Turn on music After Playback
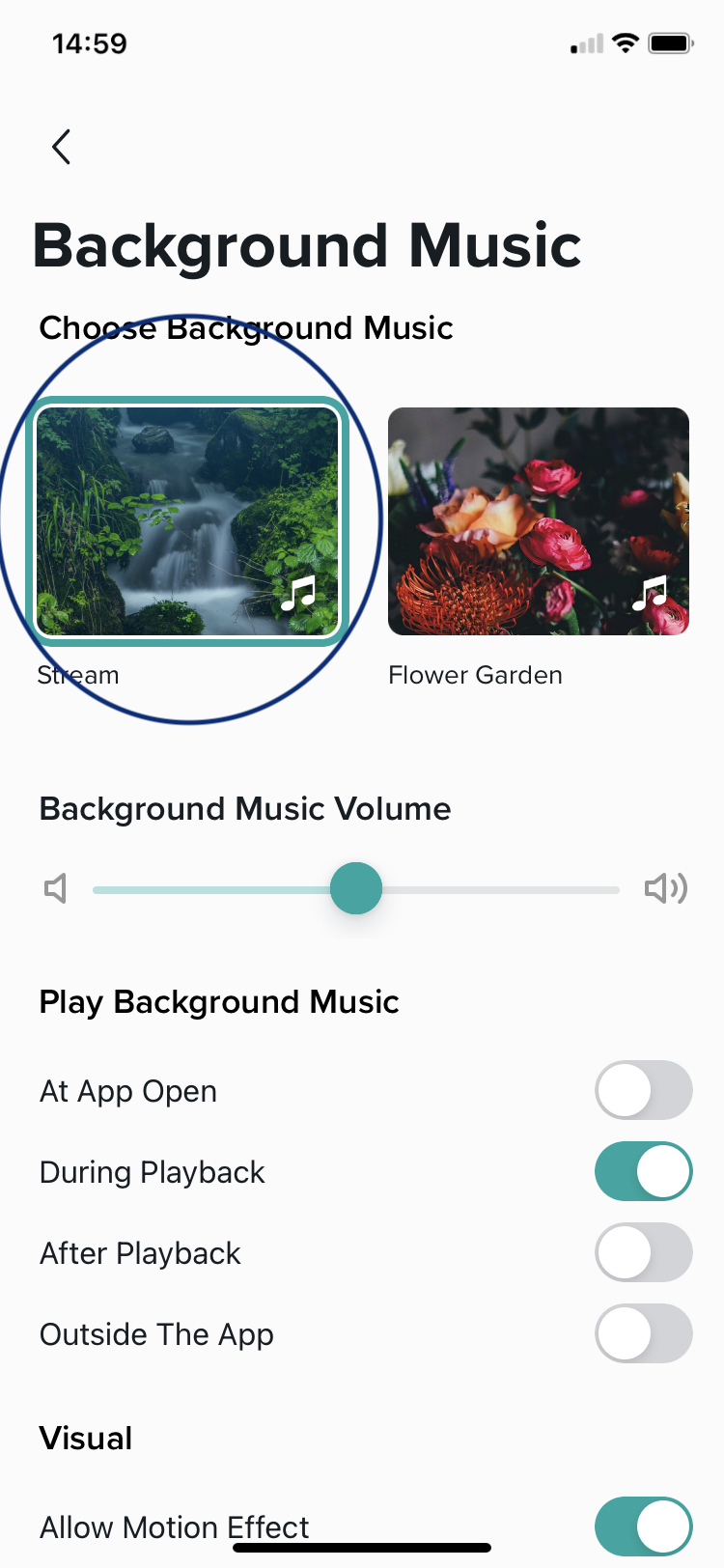Image resolution: width=724 pixels, height=1568 pixels. 643,1252
